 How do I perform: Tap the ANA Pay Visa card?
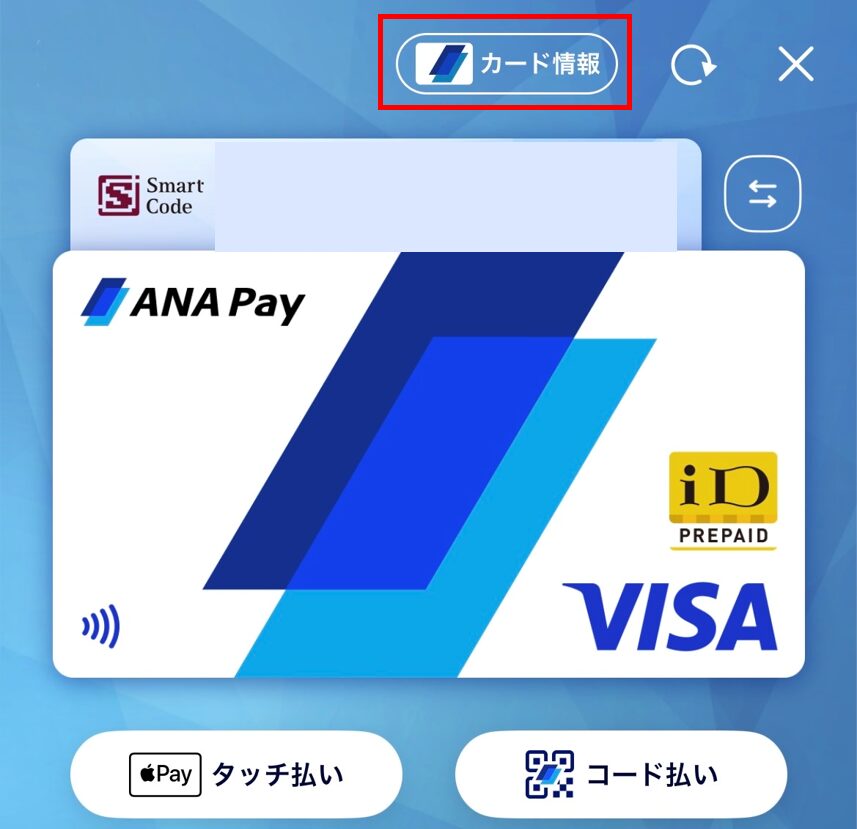[x=428, y=465]
